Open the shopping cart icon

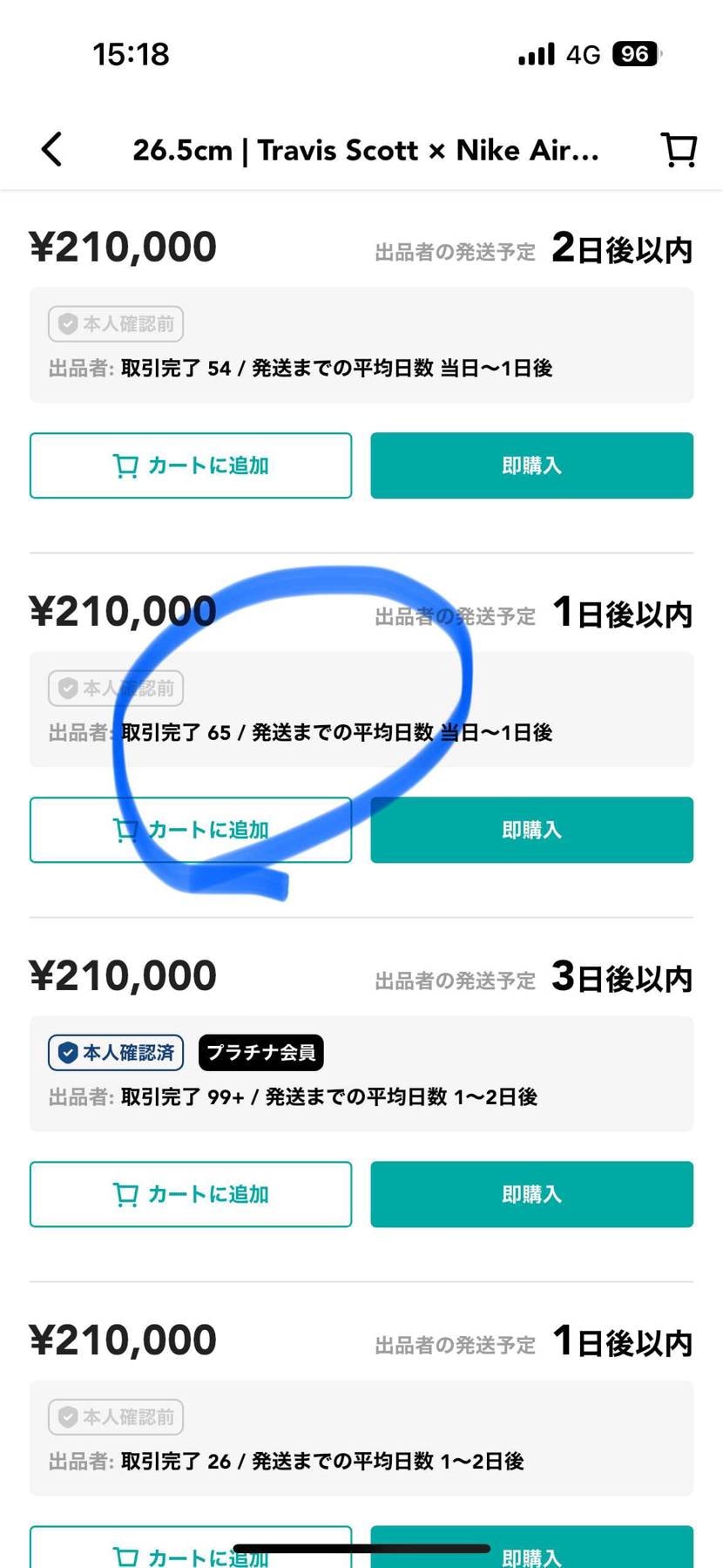click(x=679, y=149)
